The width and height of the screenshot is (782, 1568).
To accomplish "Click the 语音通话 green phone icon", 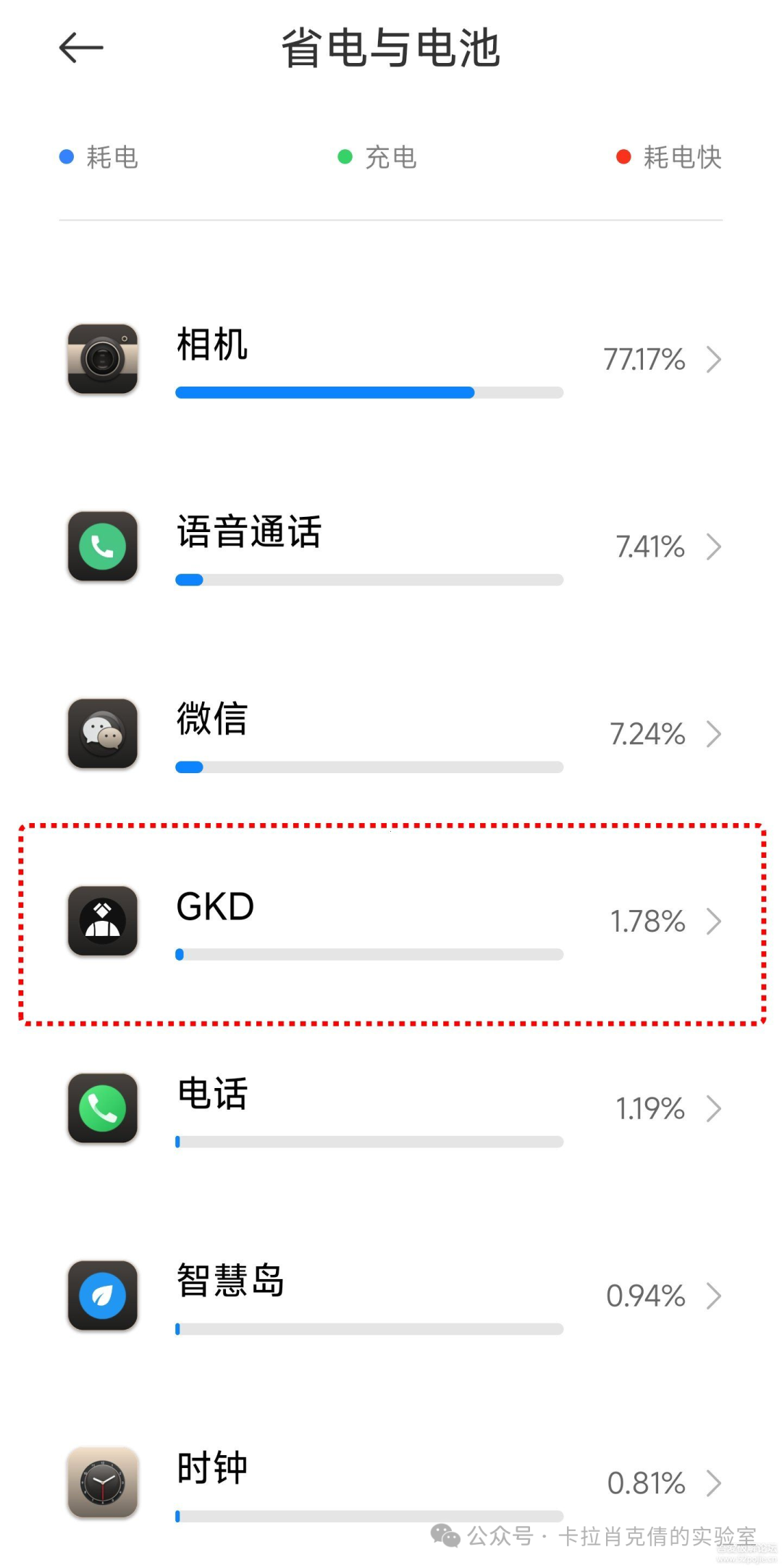I will pos(101,547).
